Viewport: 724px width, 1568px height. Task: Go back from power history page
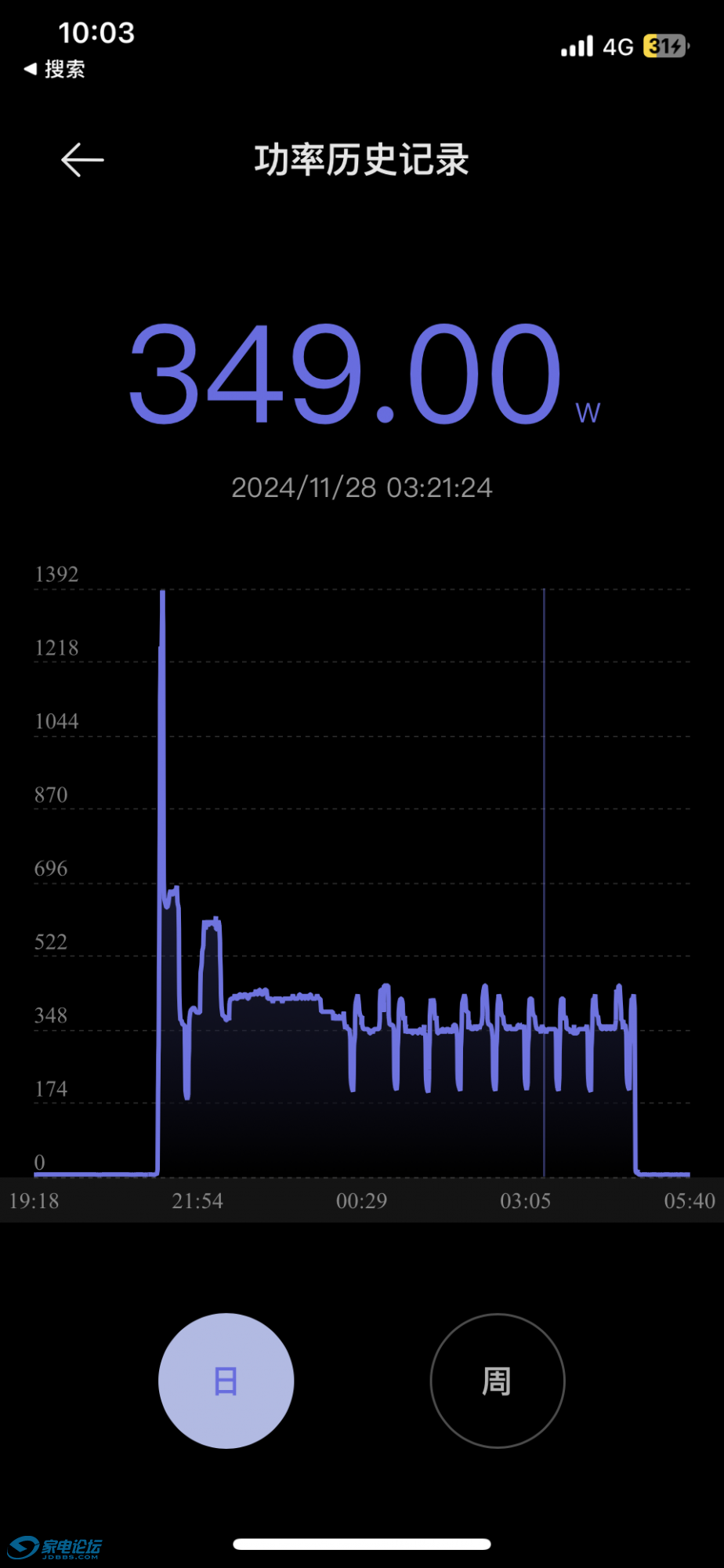tap(82, 160)
